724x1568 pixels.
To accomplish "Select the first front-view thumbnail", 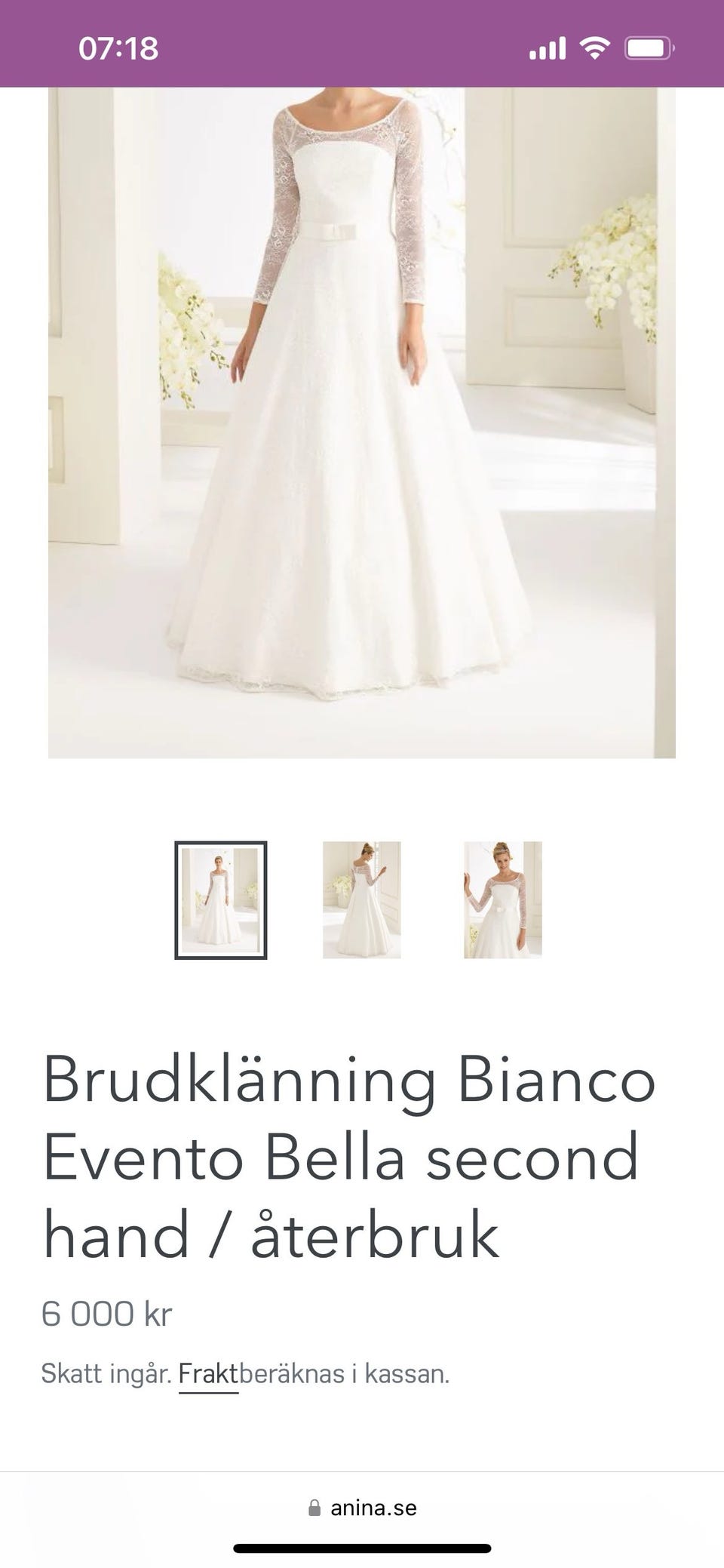I will click(x=221, y=900).
